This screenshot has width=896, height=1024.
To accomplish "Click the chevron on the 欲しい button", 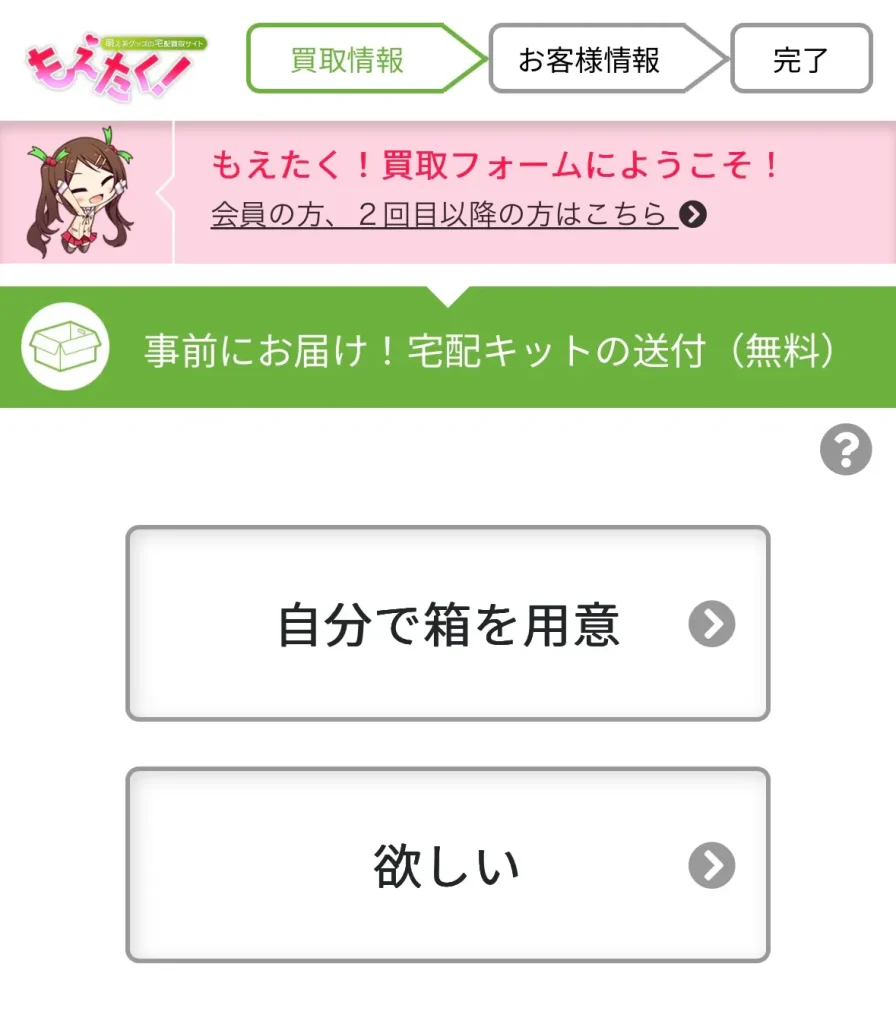I will pyautogui.click(x=712, y=864).
